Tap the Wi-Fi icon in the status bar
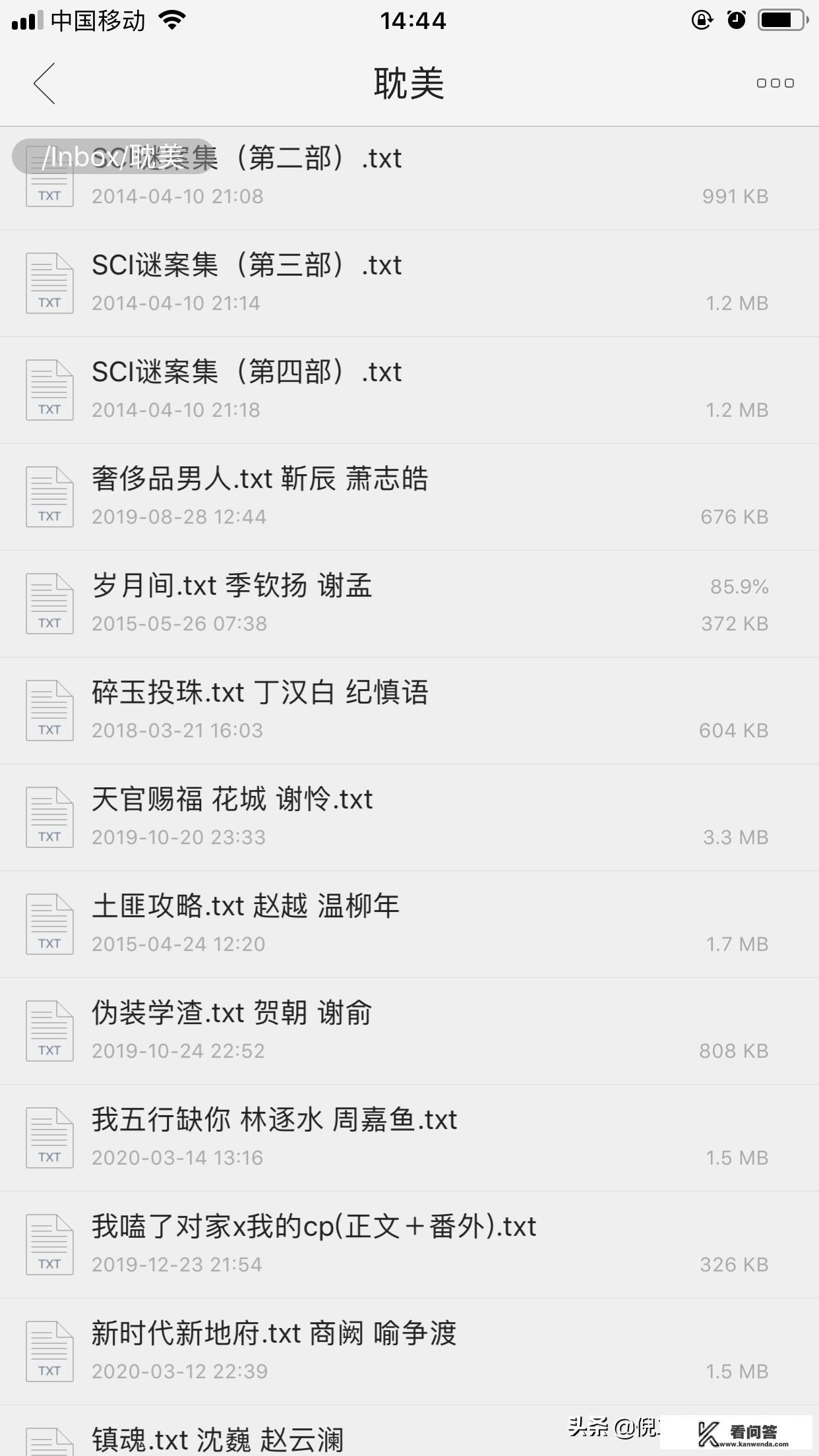The height and width of the screenshot is (1456, 819). pyautogui.click(x=173, y=20)
